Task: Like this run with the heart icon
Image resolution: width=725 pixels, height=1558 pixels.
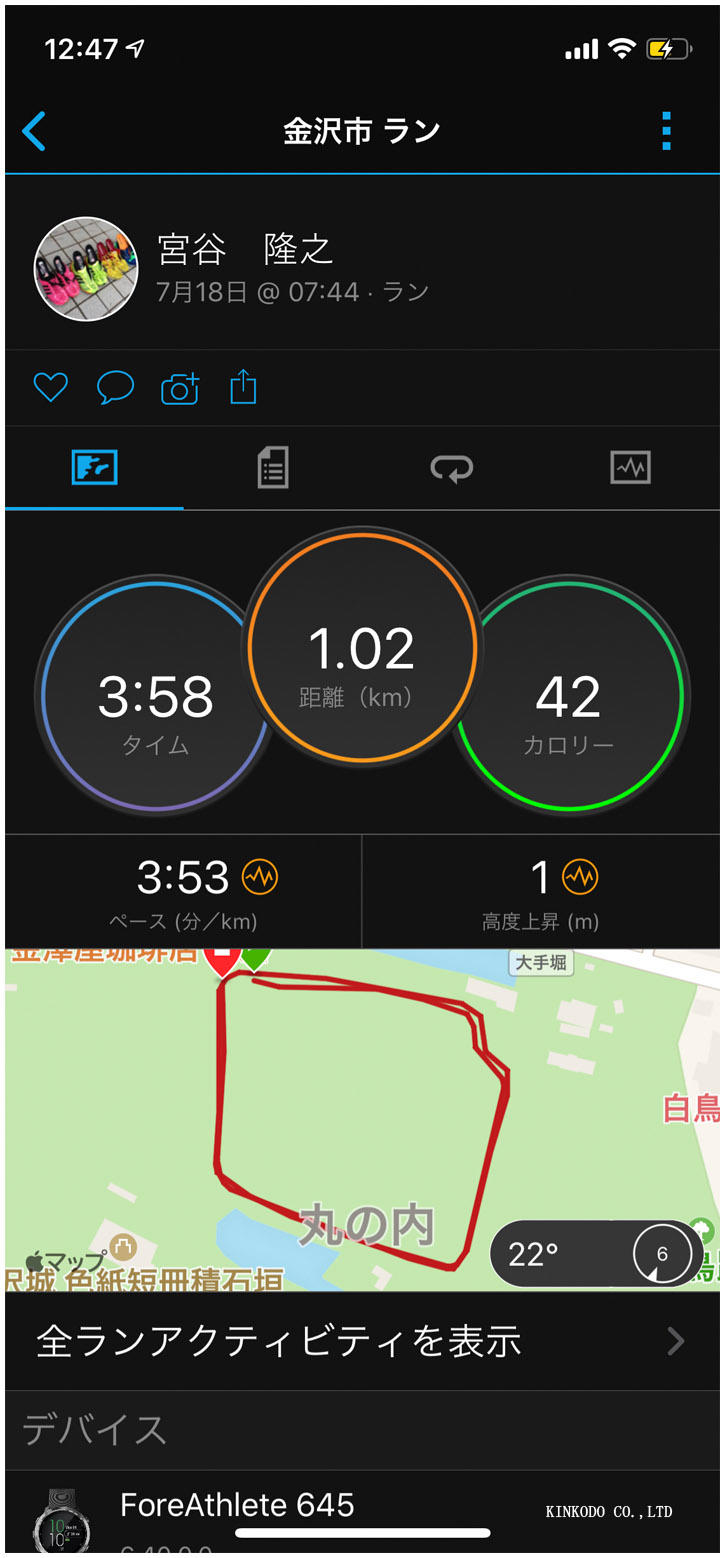Action: coord(50,388)
